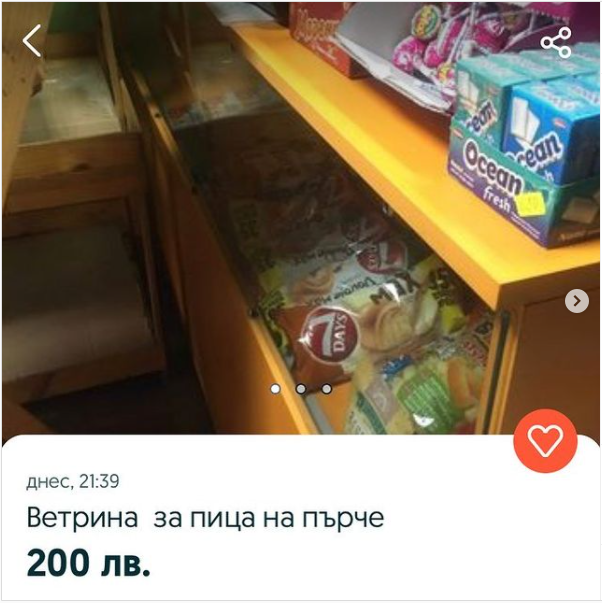The image size is (602, 604).
Task: Open the listing photo full screen
Action: tap(300, 220)
